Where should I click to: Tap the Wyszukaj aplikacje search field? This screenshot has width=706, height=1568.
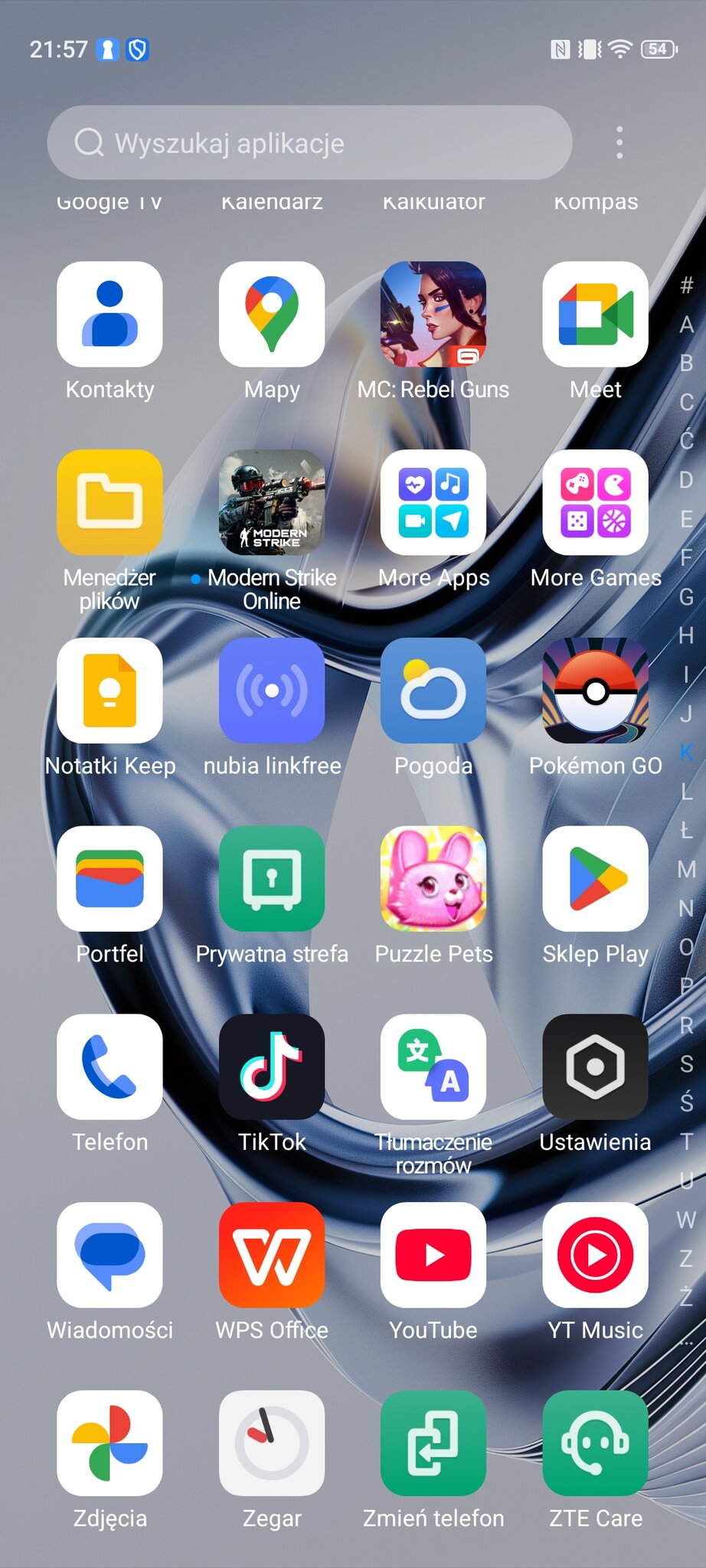coord(309,143)
